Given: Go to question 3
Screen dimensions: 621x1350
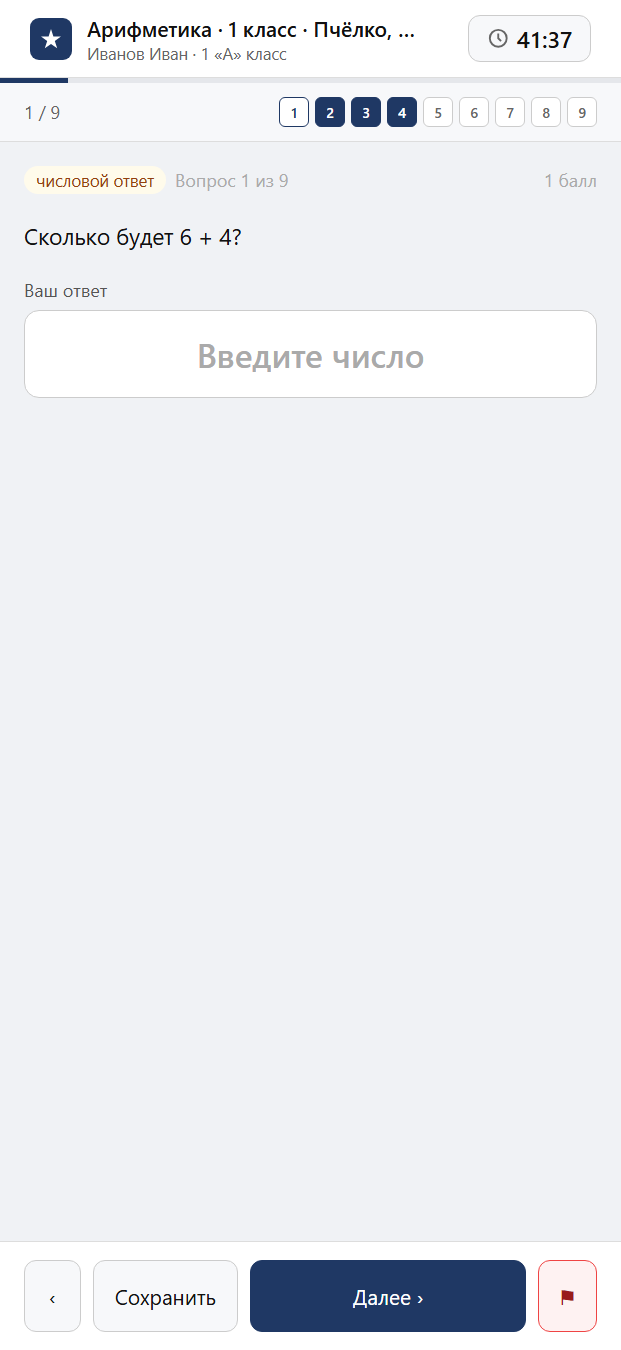Looking at the screenshot, I should 366,112.
